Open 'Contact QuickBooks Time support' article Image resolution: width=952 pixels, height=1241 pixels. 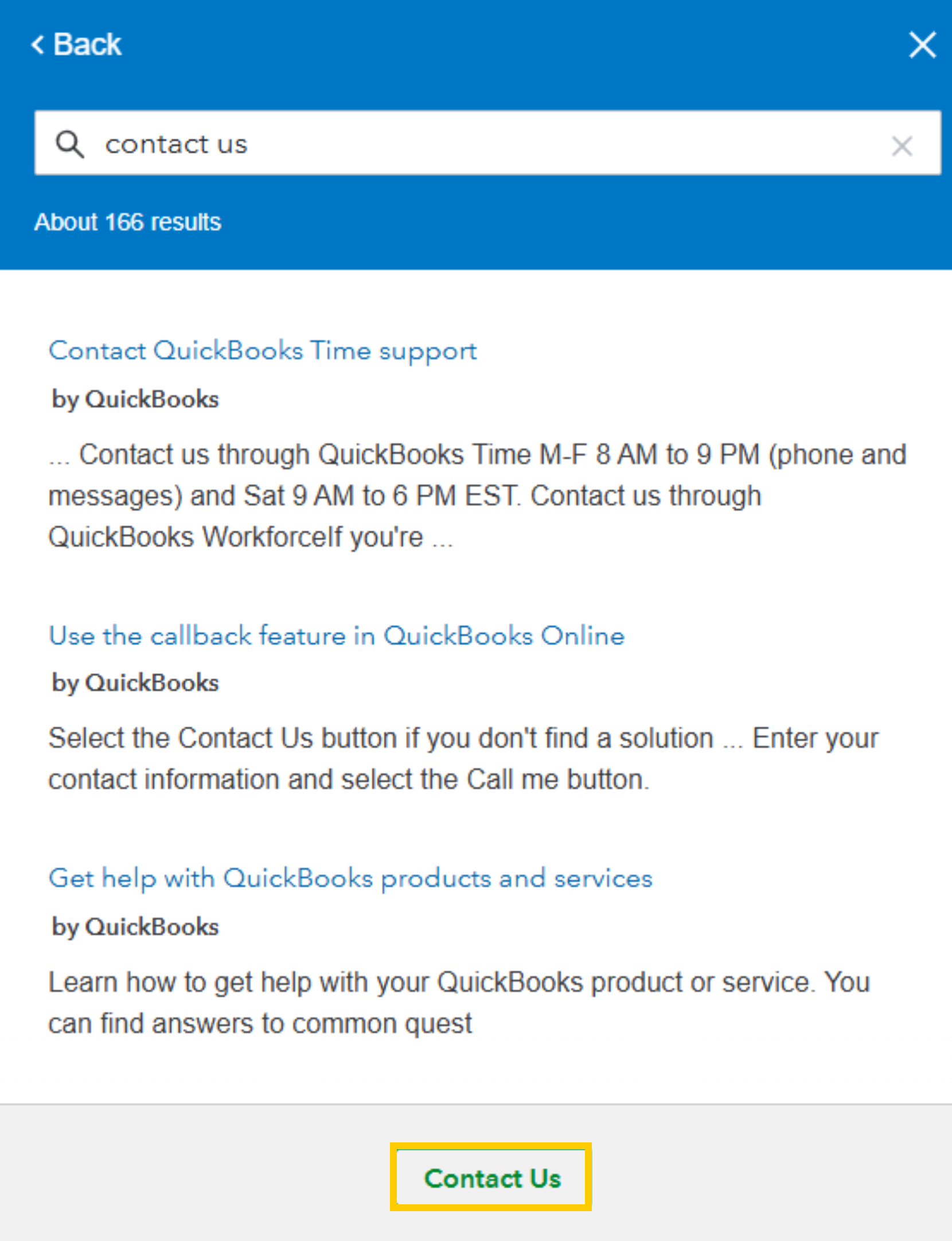pos(263,350)
